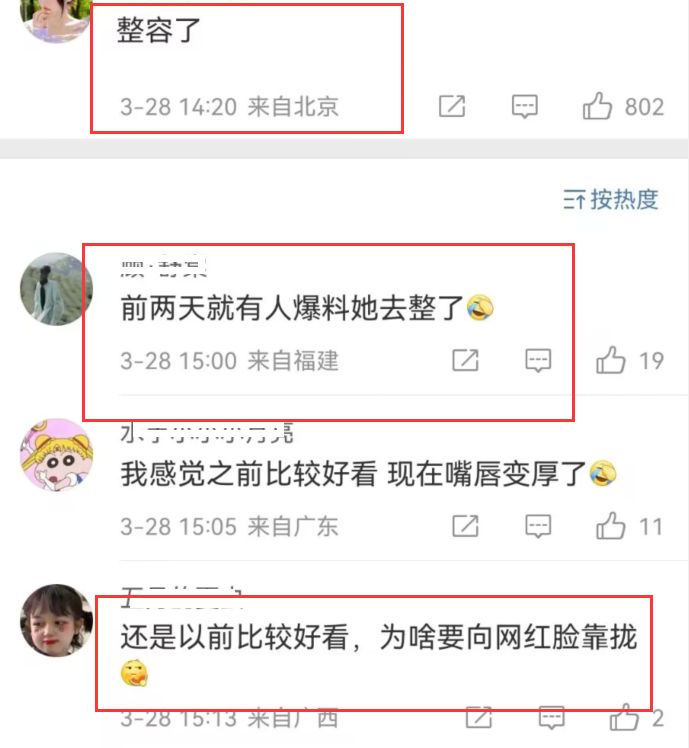Repost the 3-28 15:00 comment
Screen dimensions: 689x748
pos(465,360)
